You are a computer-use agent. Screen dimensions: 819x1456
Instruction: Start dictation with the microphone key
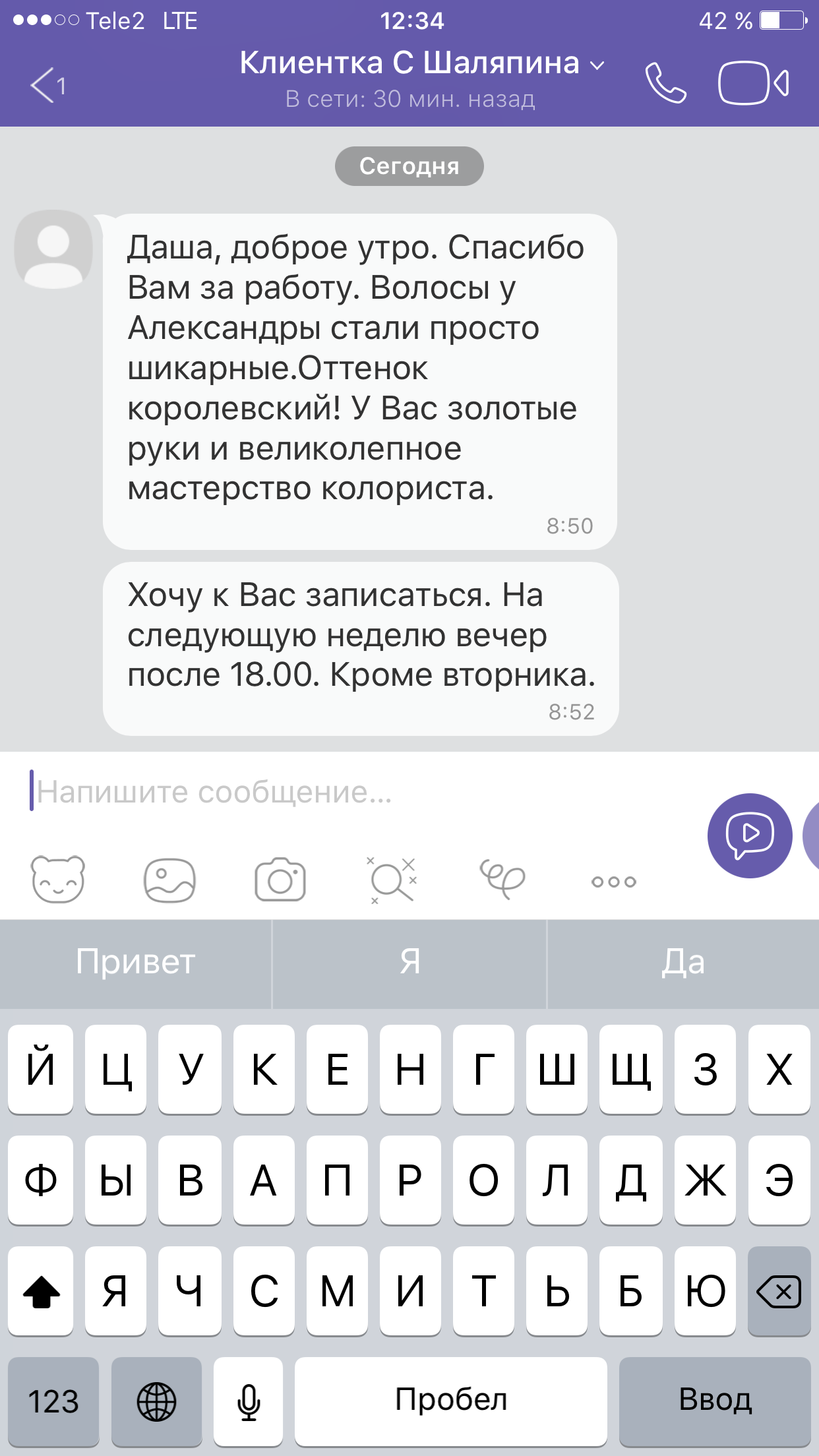(x=249, y=1401)
